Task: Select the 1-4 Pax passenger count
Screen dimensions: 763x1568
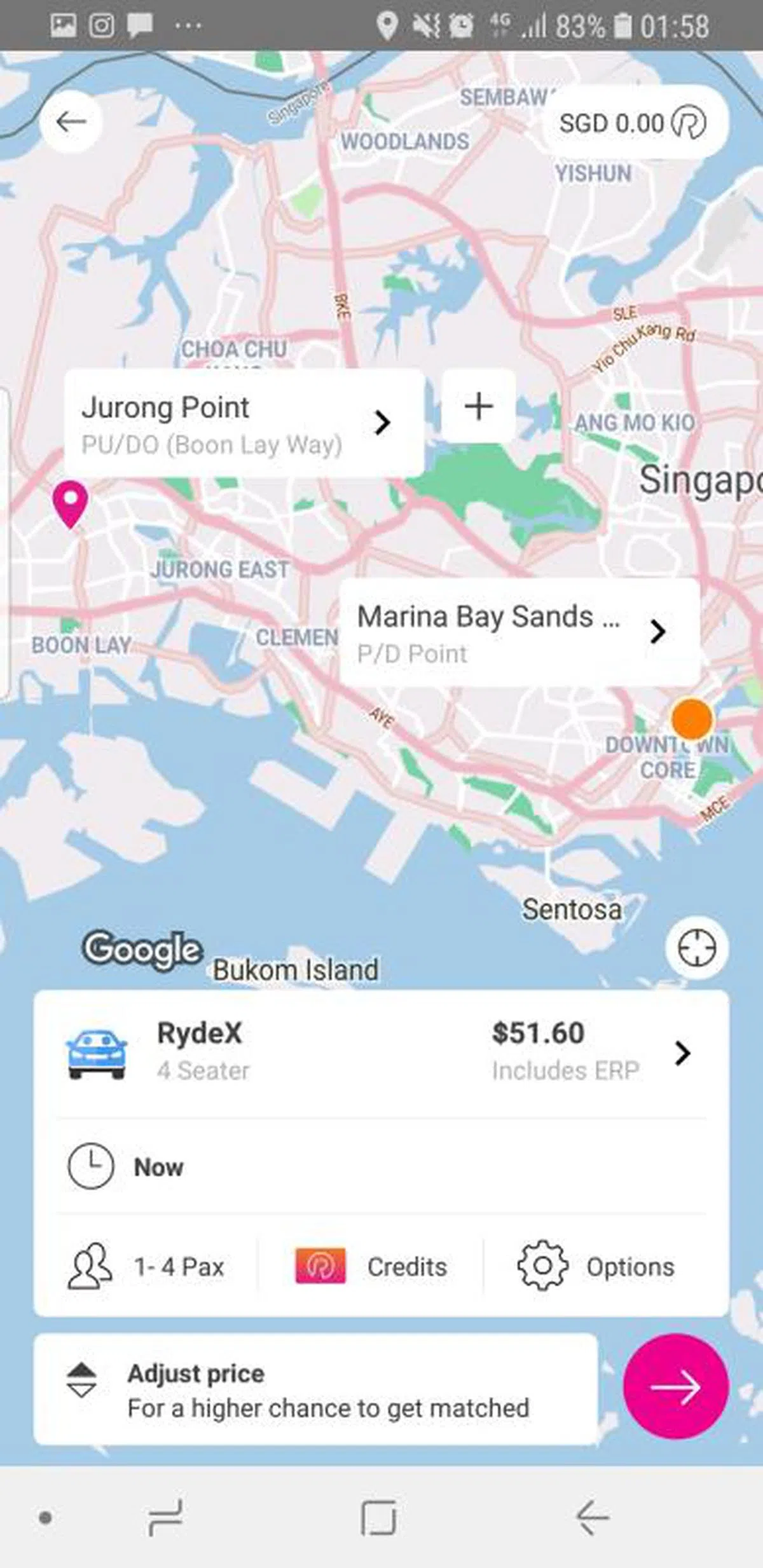Action: [148, 1267]
